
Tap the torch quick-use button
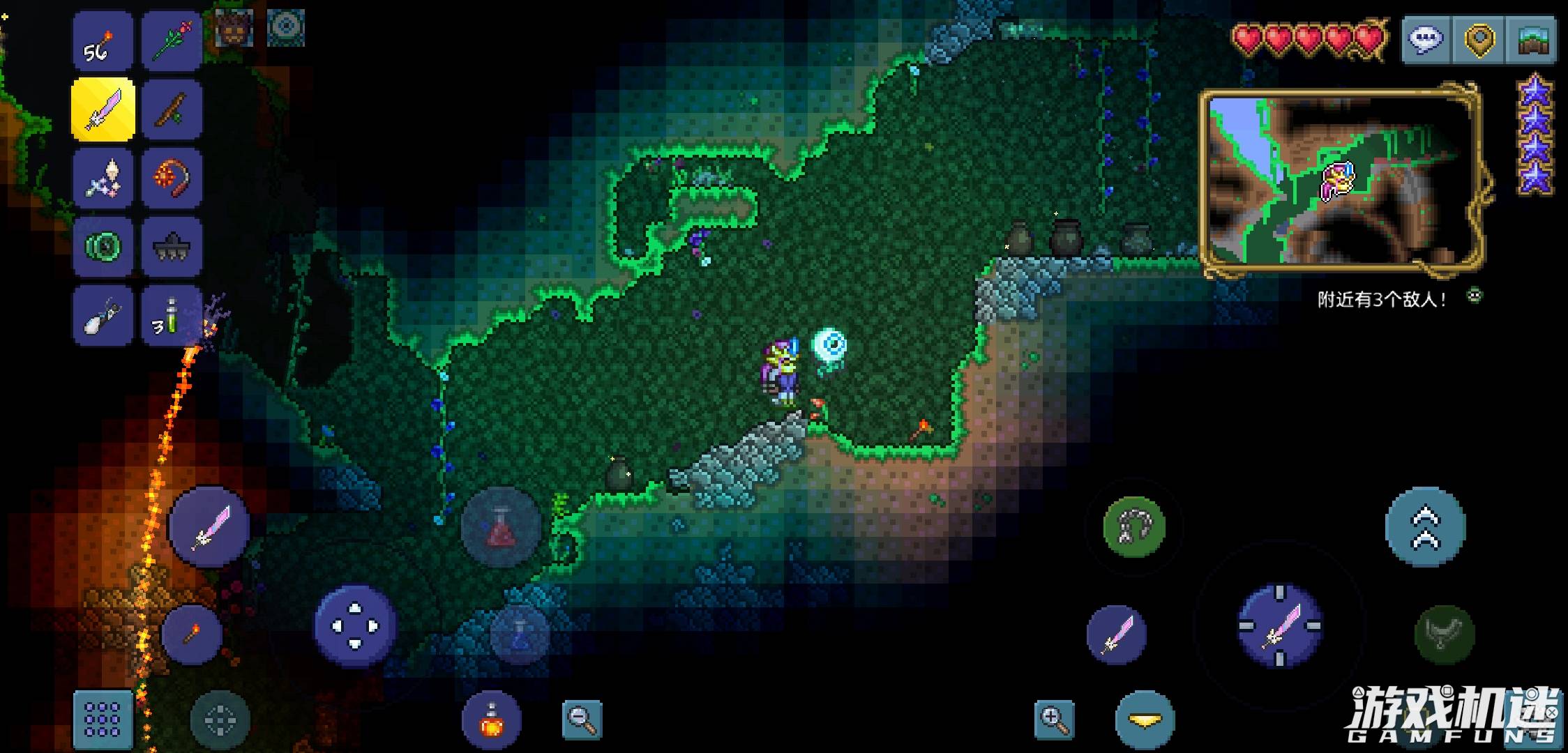tap(192, 634)
